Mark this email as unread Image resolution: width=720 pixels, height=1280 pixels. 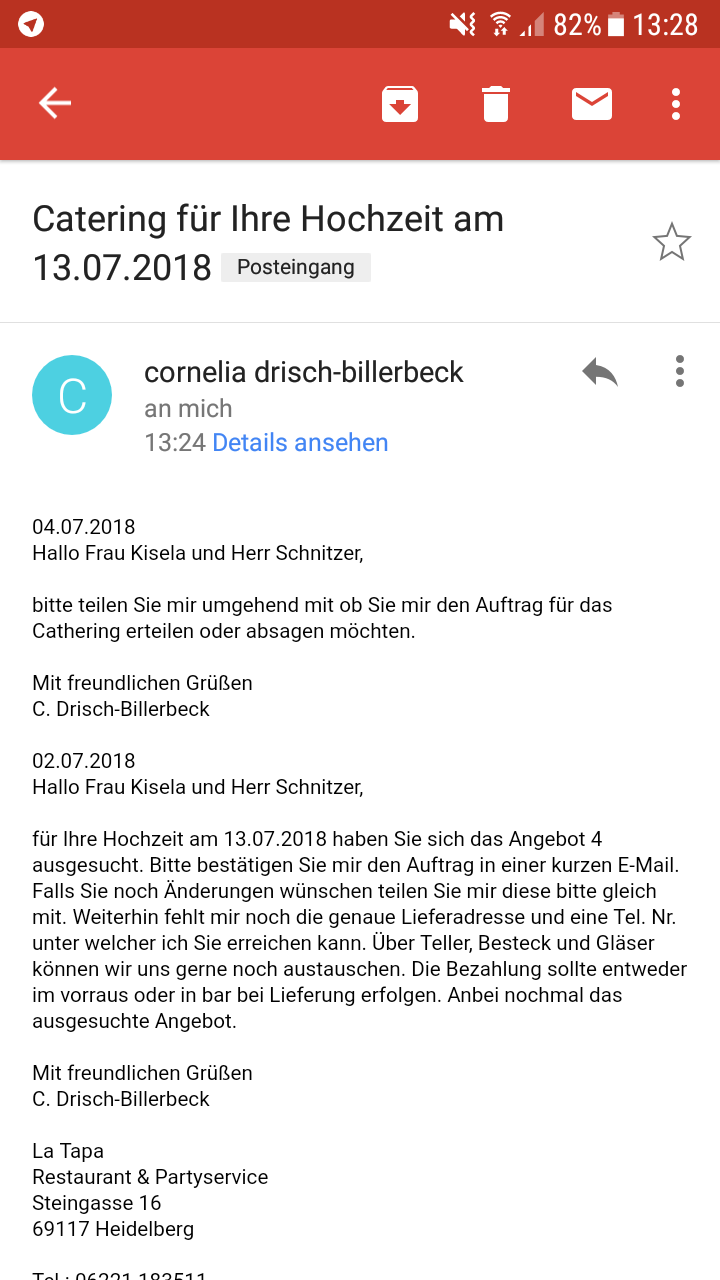coord(592,103)
